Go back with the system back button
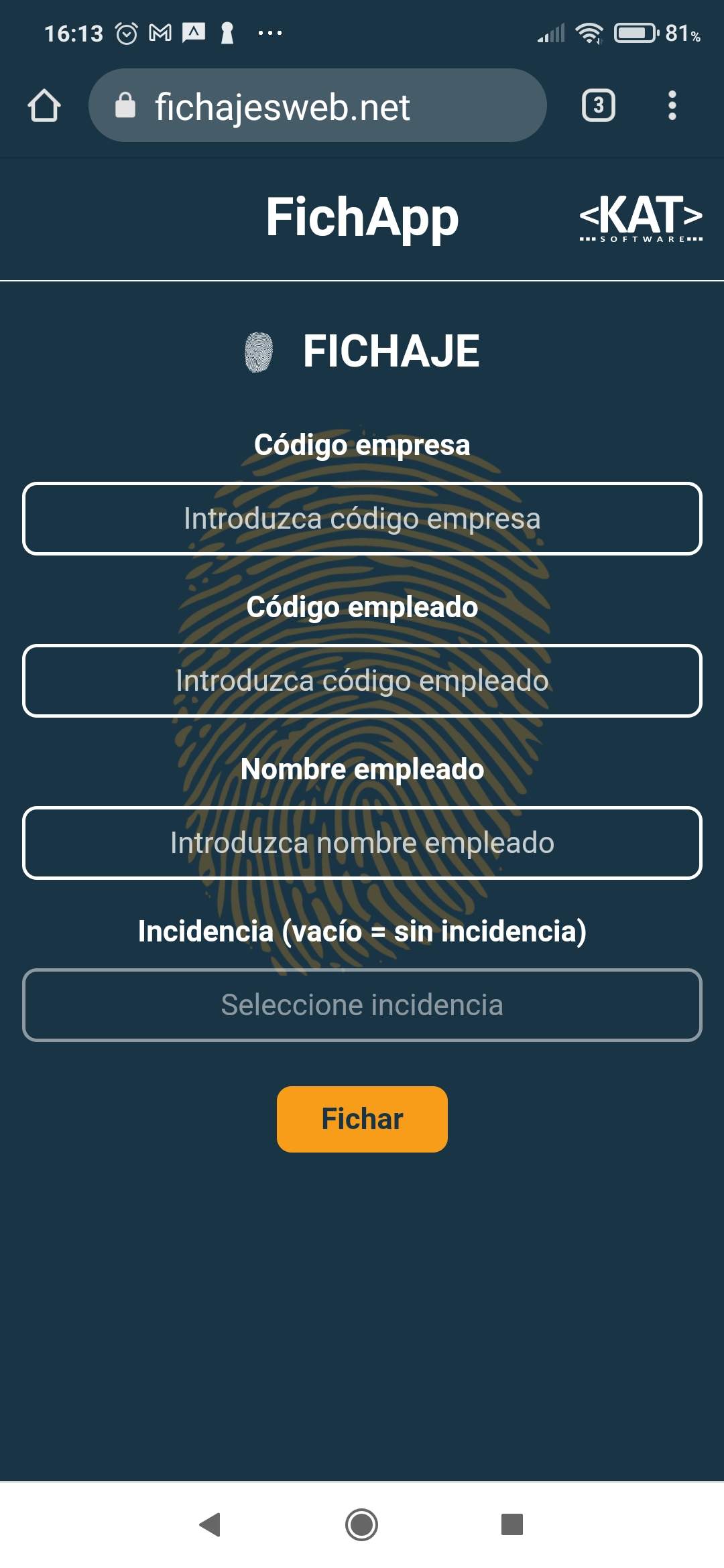This screenshot has height=1568, width=724. pyautogui.click(x=210, y=1524)
